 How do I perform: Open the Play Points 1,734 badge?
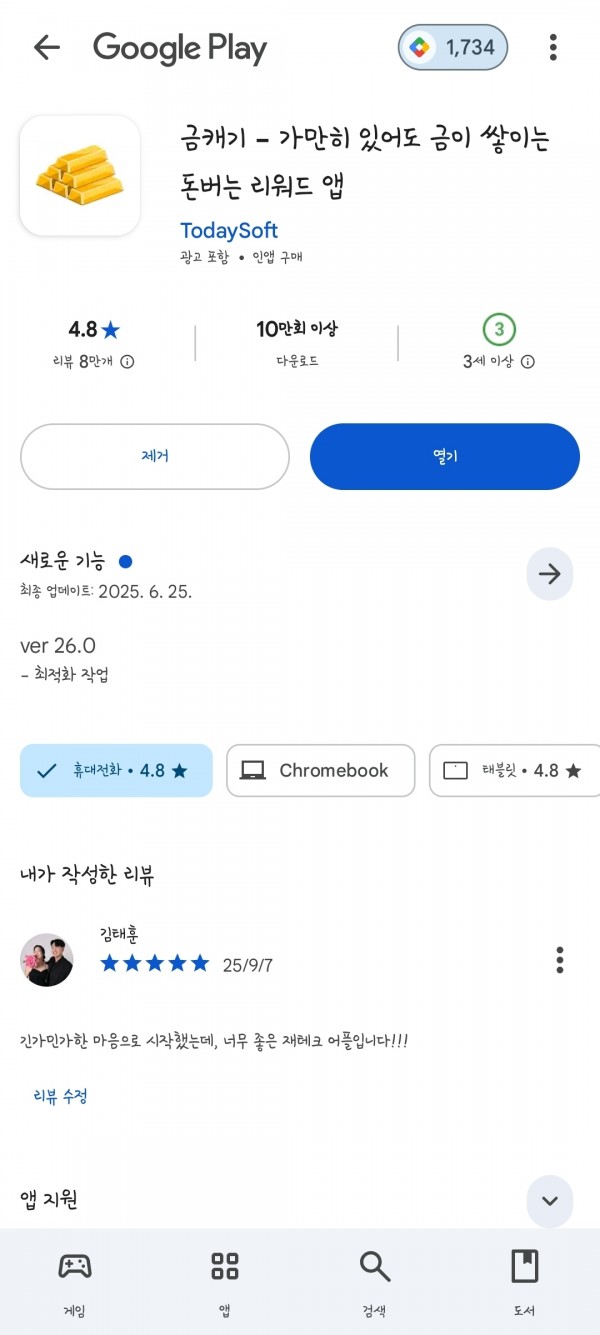[453, 47]
